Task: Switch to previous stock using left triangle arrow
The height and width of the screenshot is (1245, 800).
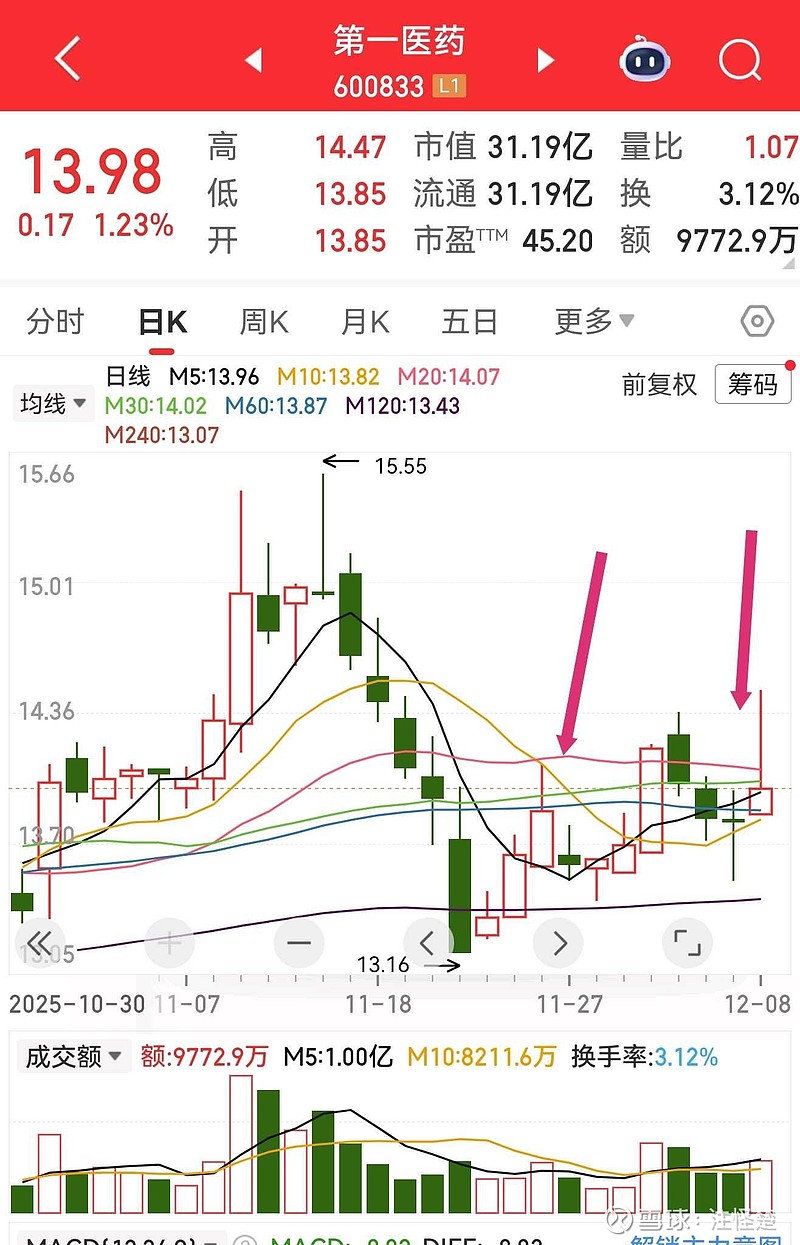Action: coord(254,60)
